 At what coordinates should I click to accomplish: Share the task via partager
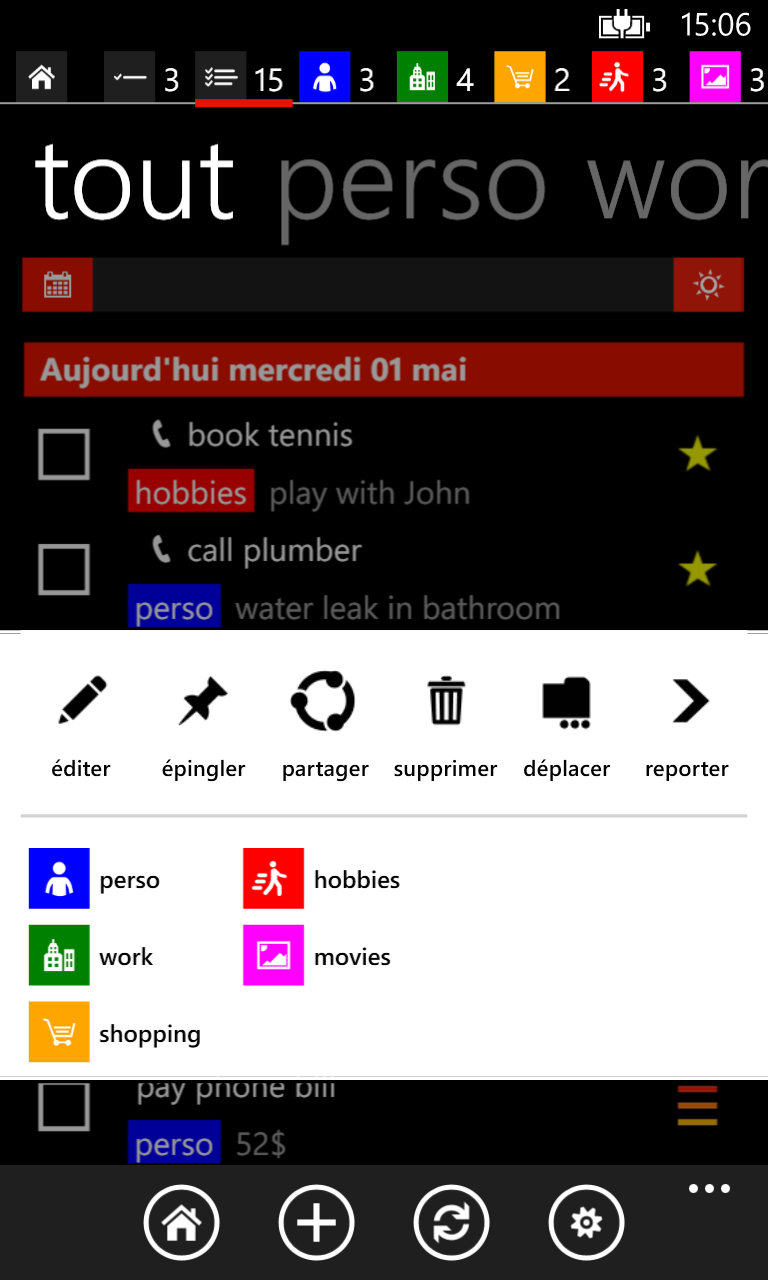pos(325,726)
